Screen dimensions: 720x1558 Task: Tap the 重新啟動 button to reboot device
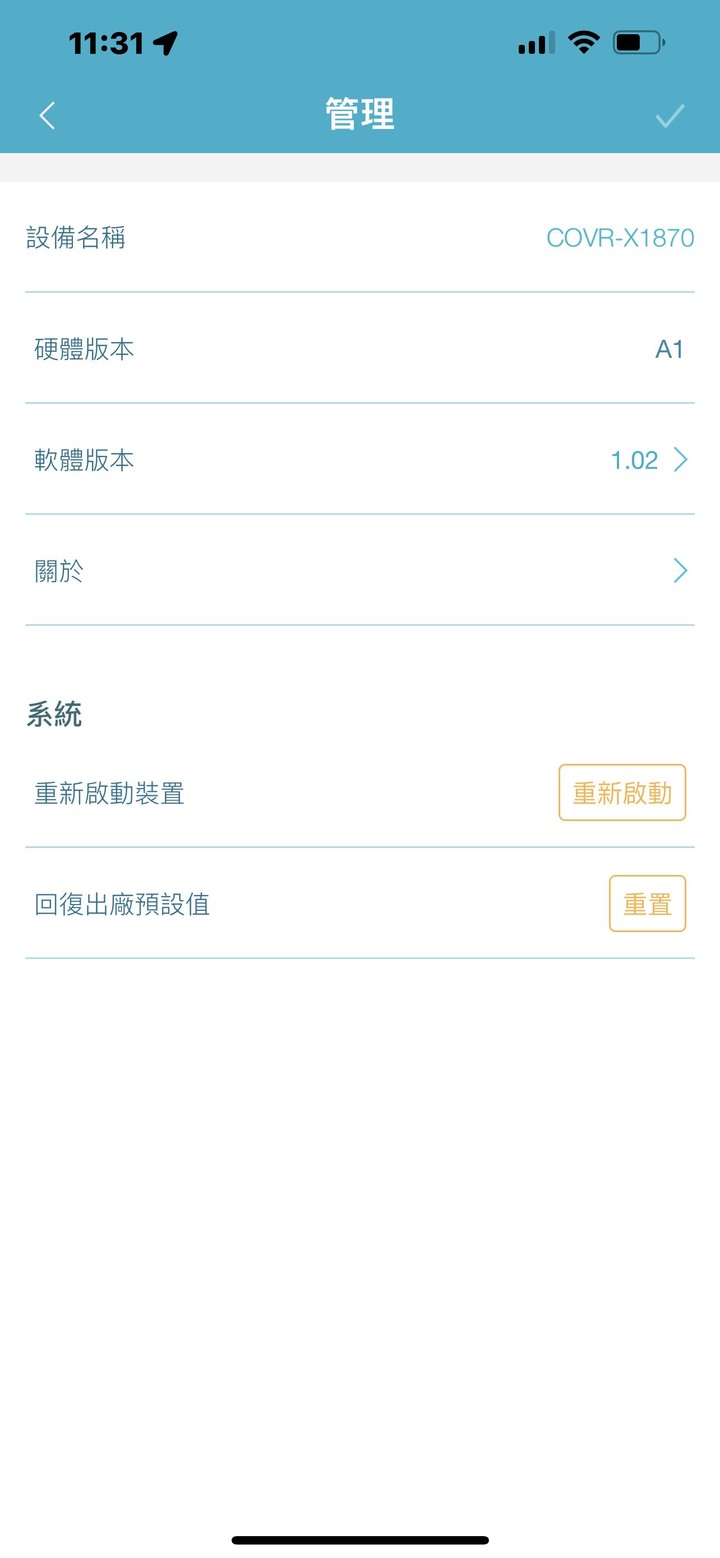click(622, 793)
